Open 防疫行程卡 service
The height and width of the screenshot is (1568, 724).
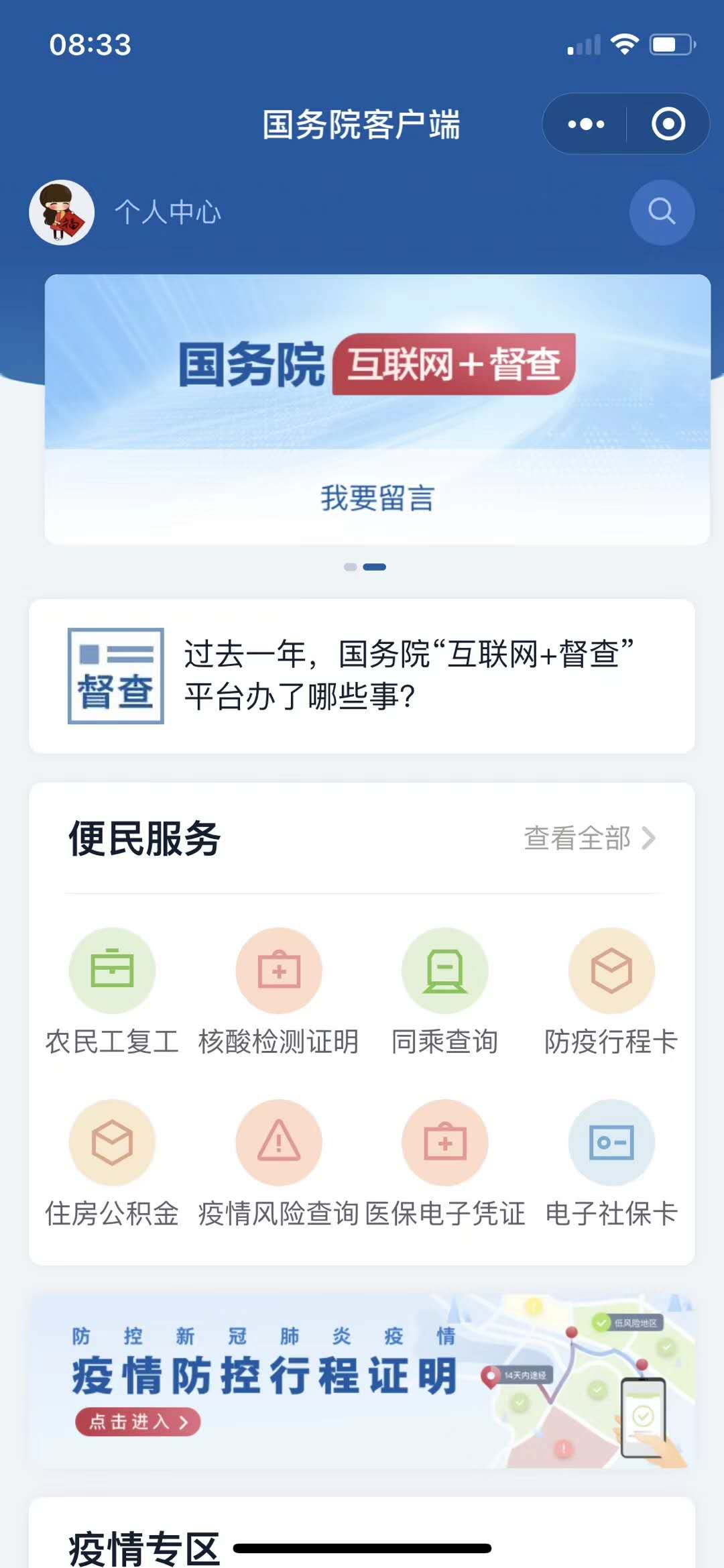pos(611,990)
